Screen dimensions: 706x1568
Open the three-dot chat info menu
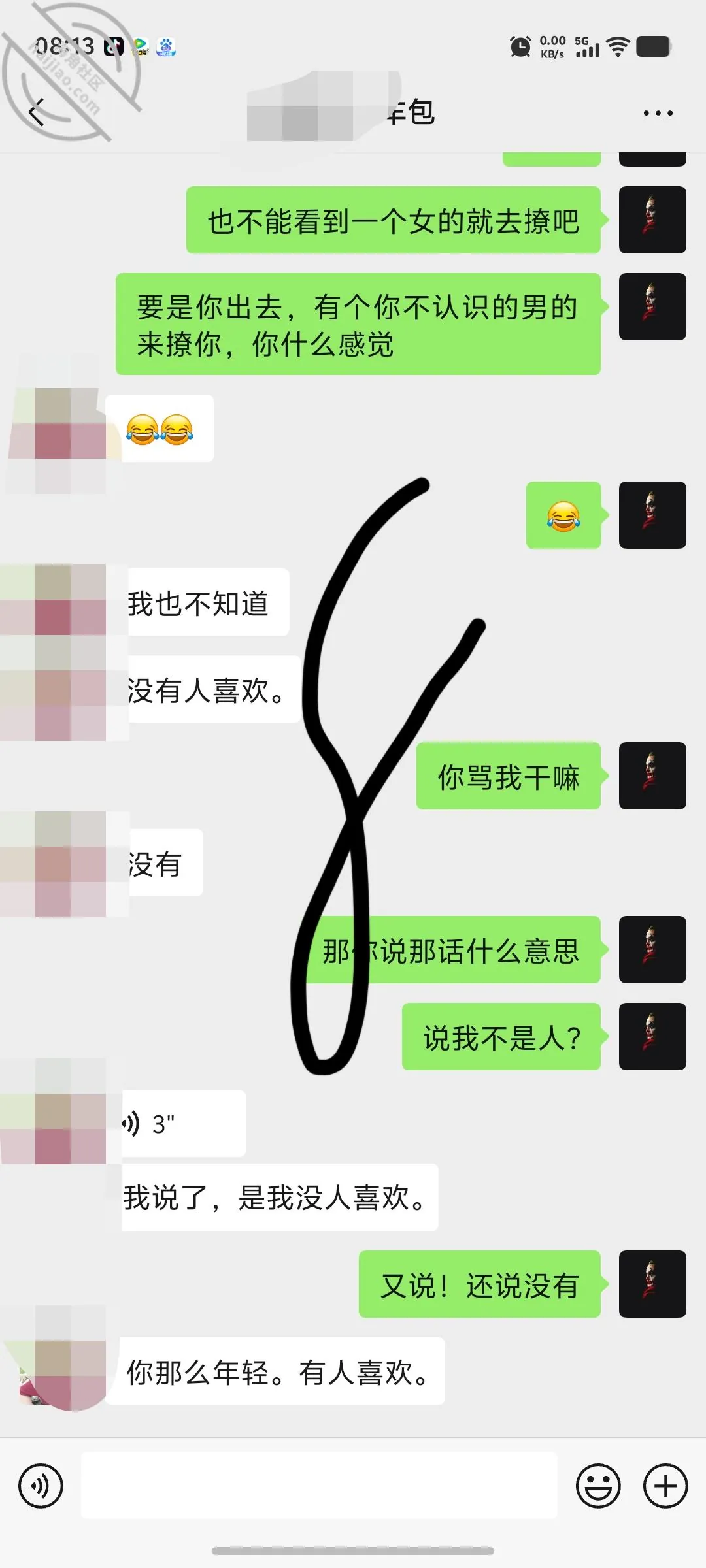pyautogui.click(x=658, y=113)
